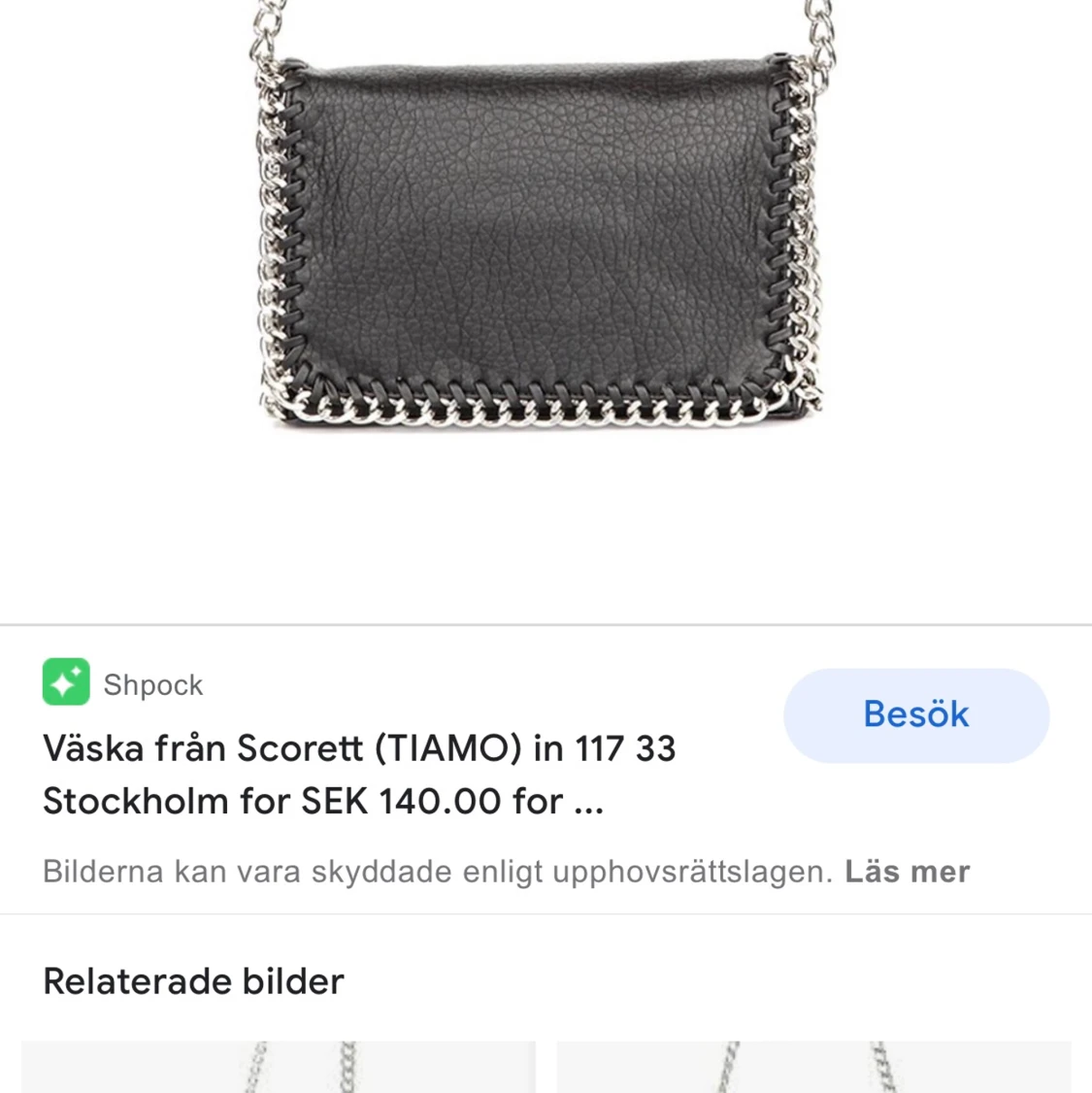The image size is (1092, 1093).
Task: Open the Läs mer copyright link
Action: [907, 872]
